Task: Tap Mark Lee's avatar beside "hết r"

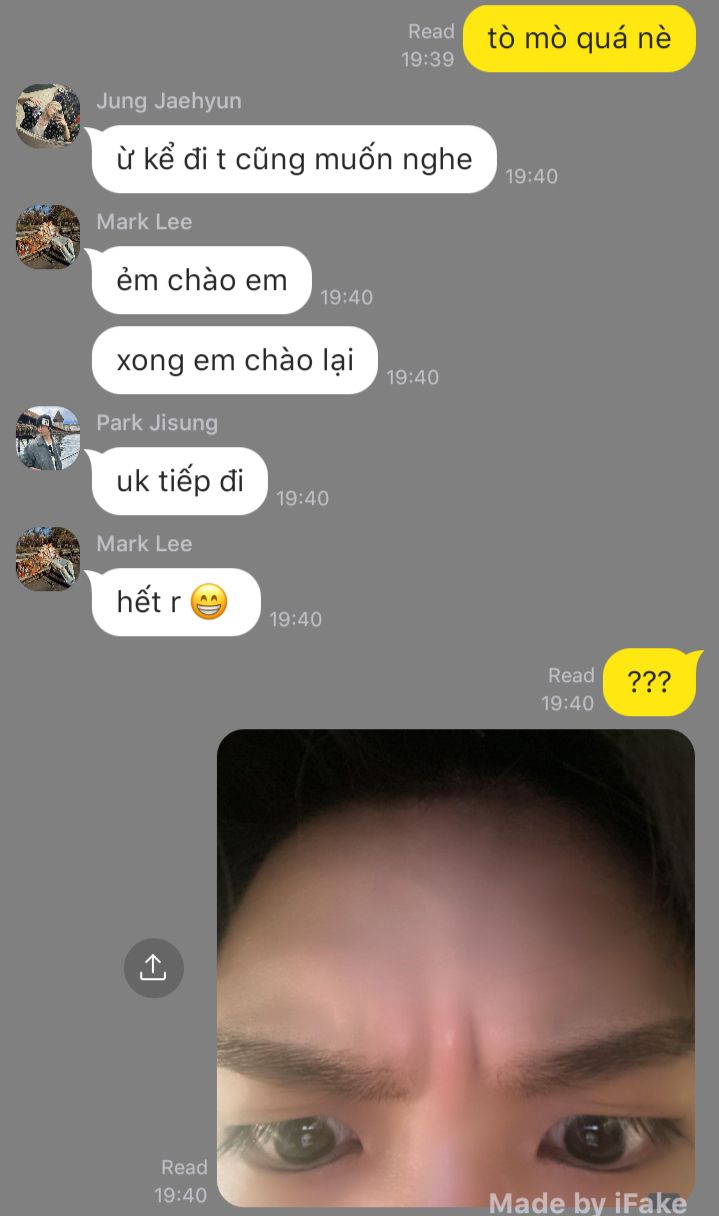Action: point(48,559)
